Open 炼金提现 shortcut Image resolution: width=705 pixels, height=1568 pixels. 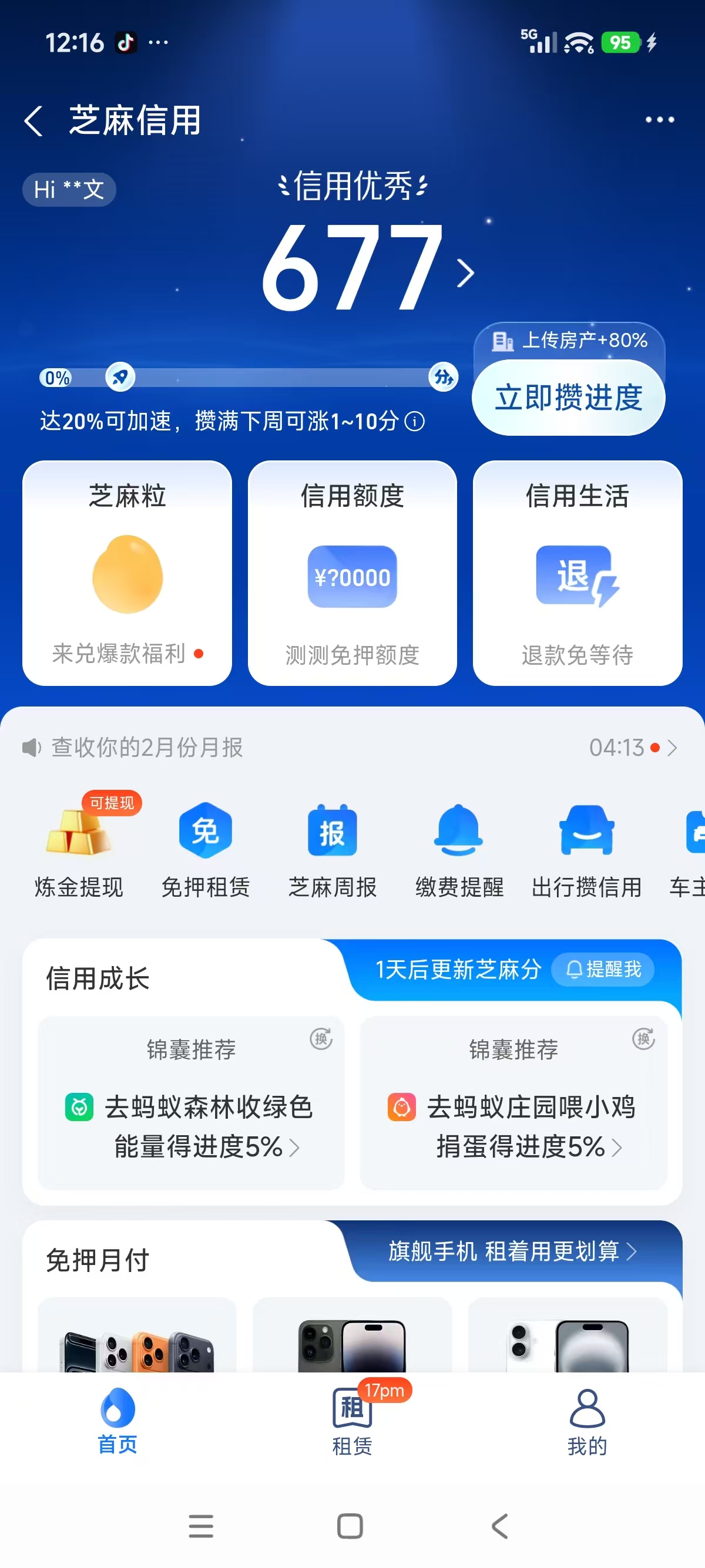pyautogui.click(x=79, y=847)
